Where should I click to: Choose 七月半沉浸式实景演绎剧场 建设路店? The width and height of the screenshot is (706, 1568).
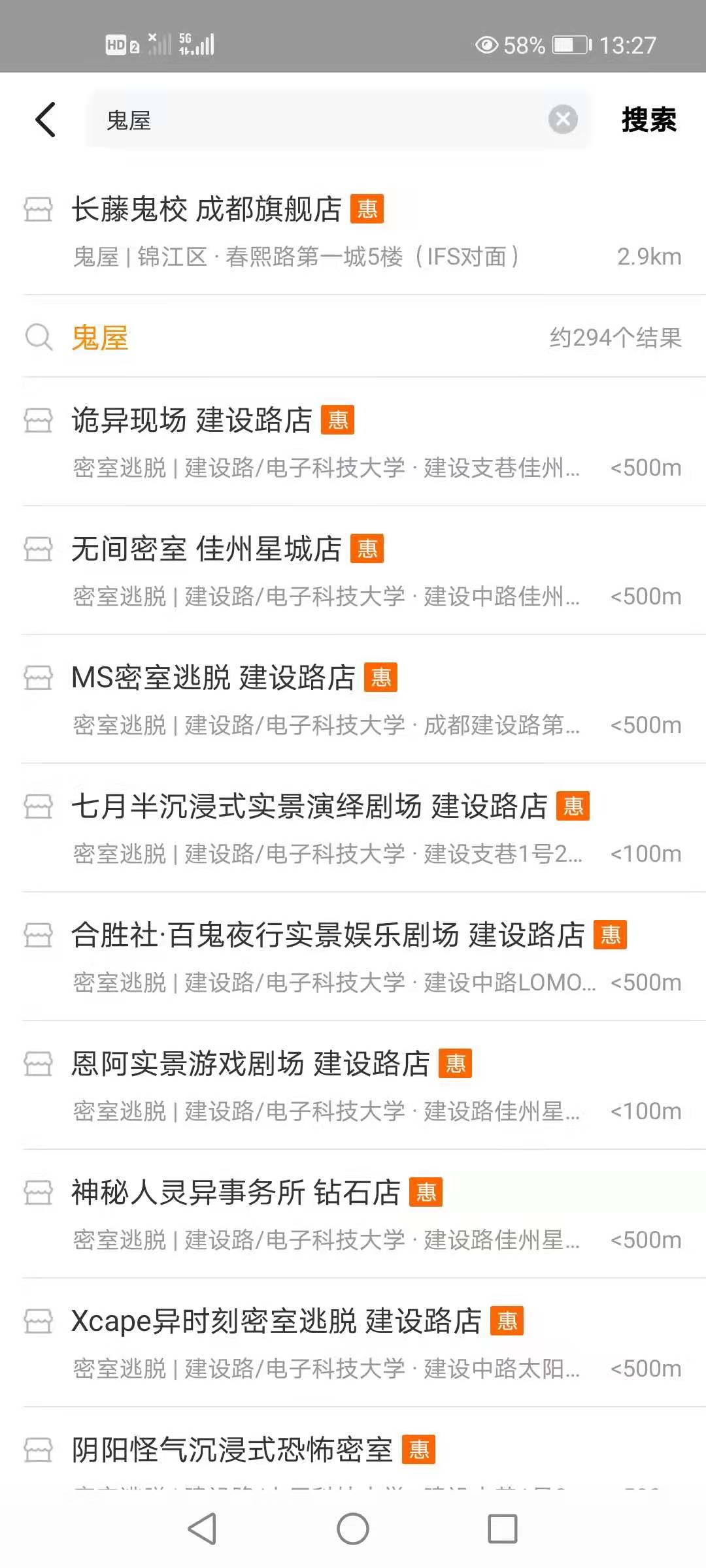tap(353, 828)
